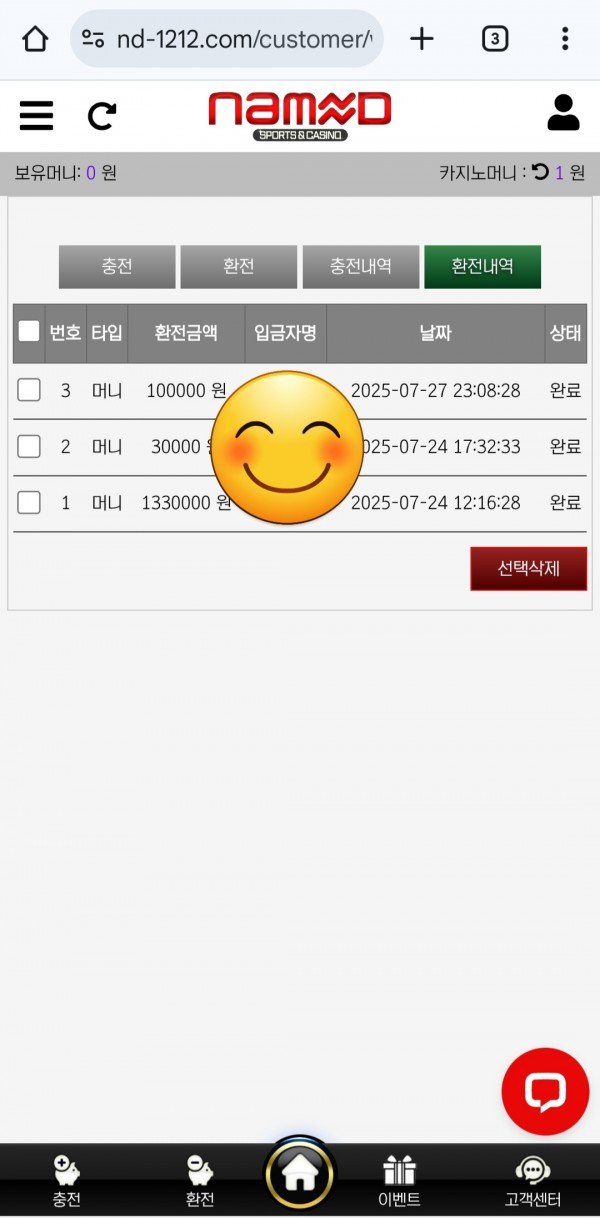Screen dimensions: 600x1218
Task: Go to 충전 in the bottom bar
Action: click(67, 1181)
